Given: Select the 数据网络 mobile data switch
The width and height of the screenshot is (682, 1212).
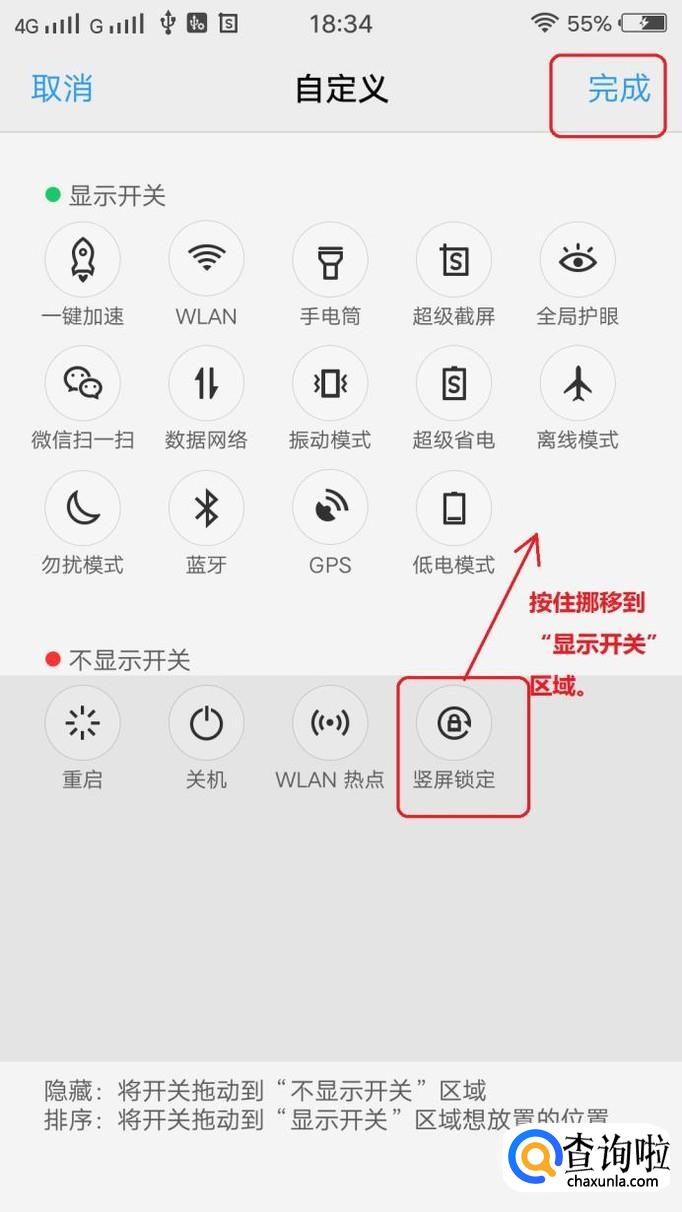Looking at the screenshot, I should coord(206,383).
